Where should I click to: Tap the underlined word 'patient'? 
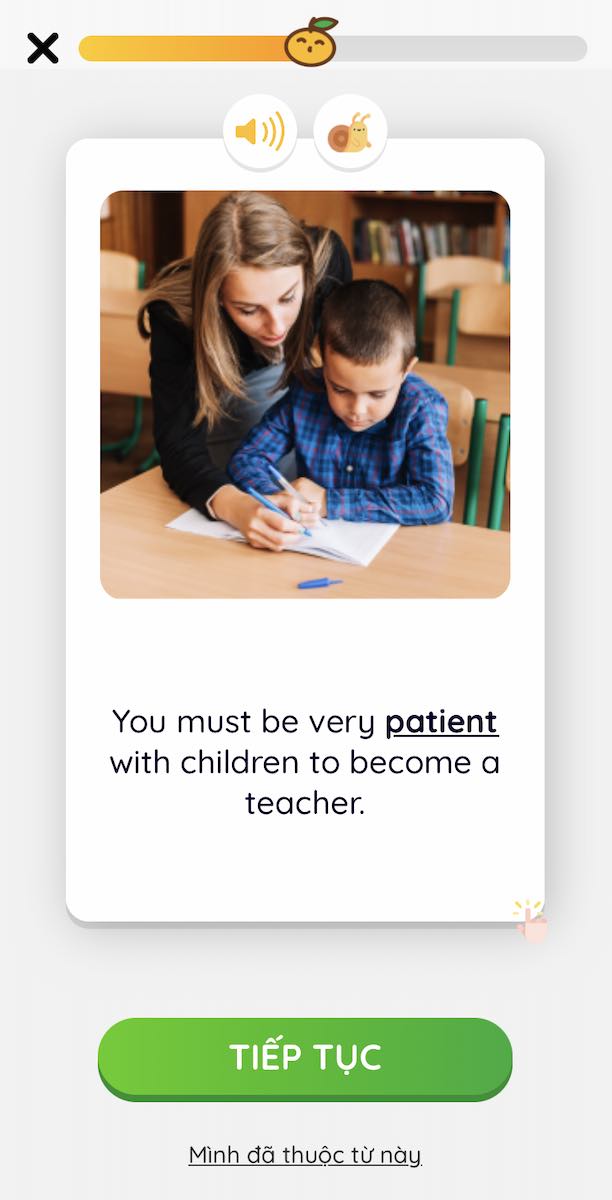441,721
